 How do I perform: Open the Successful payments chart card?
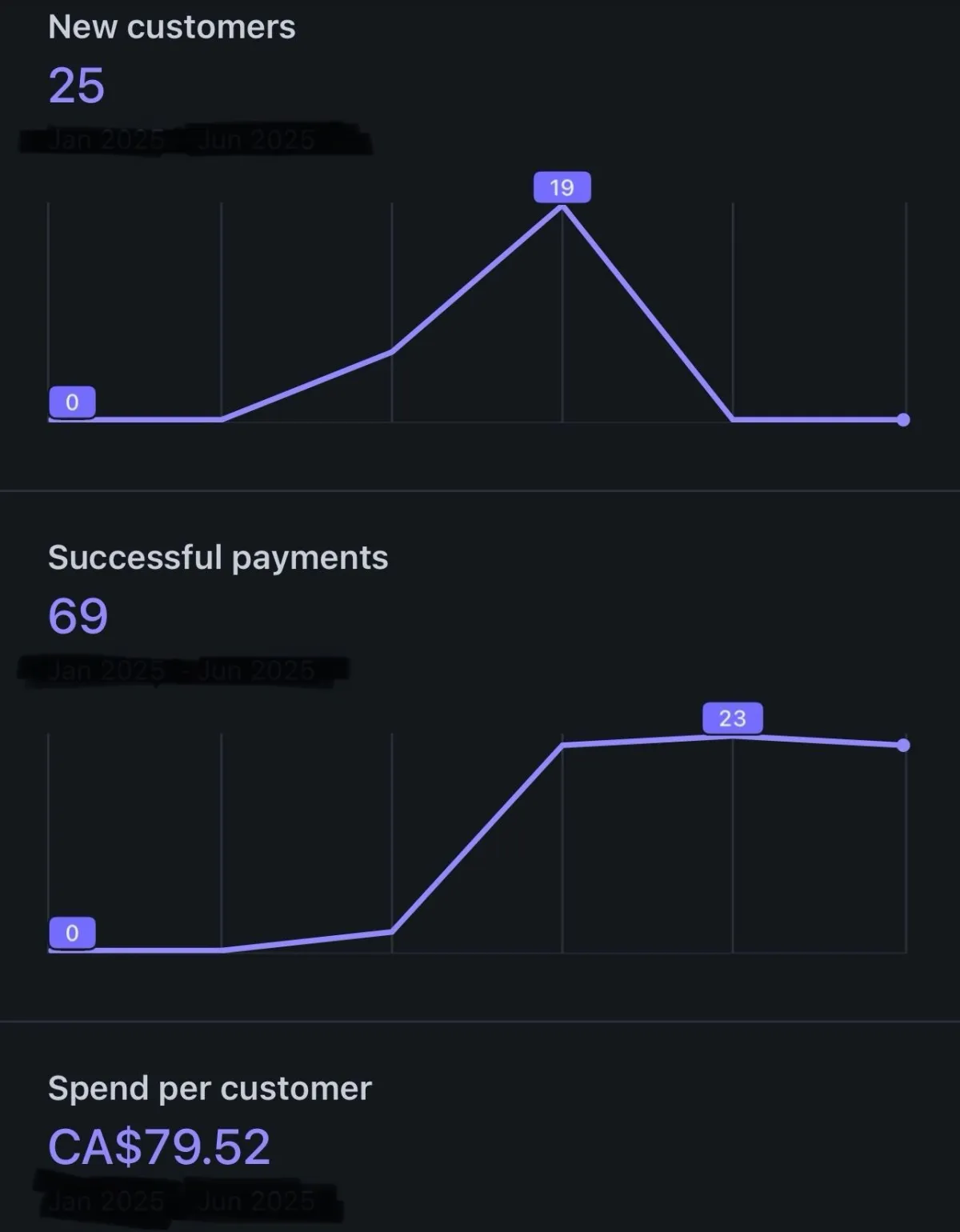point(218,558)
